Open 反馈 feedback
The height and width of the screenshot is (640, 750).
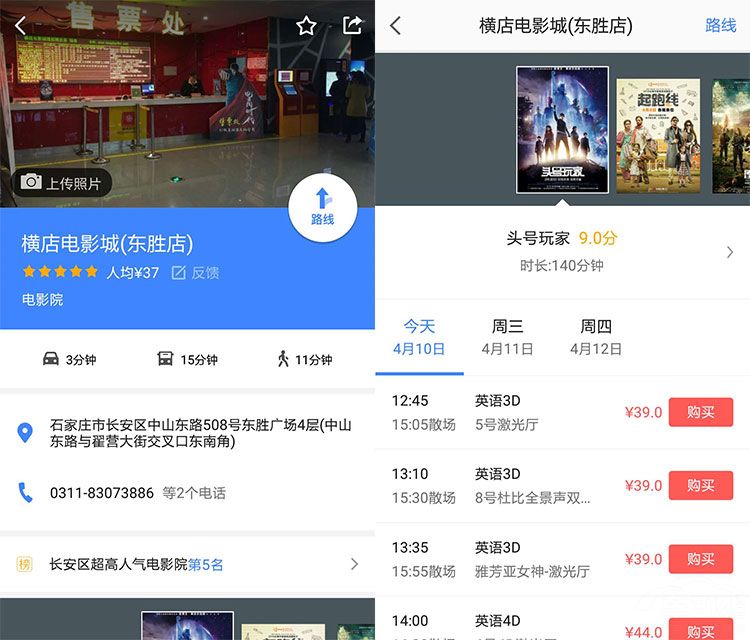(x=195, y=272)
